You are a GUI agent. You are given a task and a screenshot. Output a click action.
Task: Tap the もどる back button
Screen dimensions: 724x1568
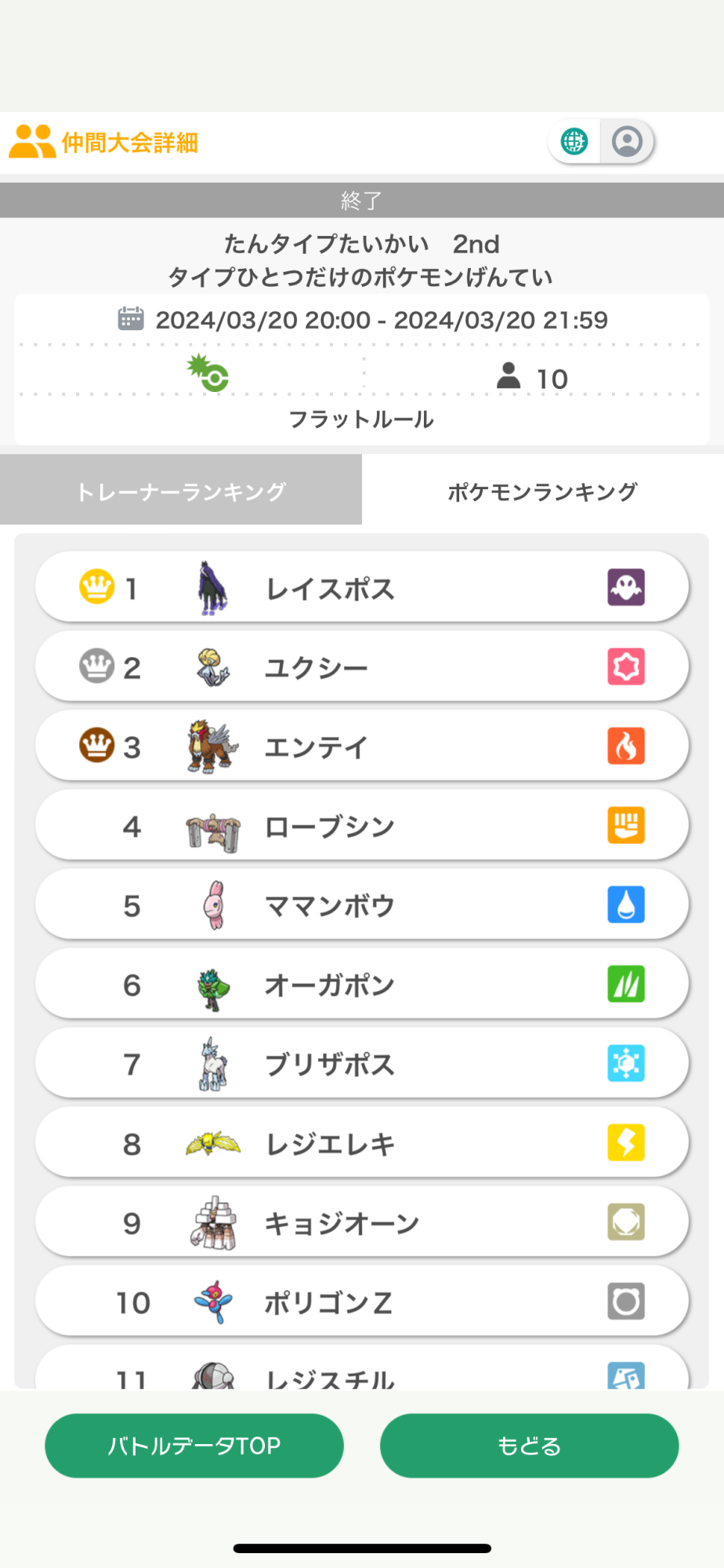click(529, 1446)
